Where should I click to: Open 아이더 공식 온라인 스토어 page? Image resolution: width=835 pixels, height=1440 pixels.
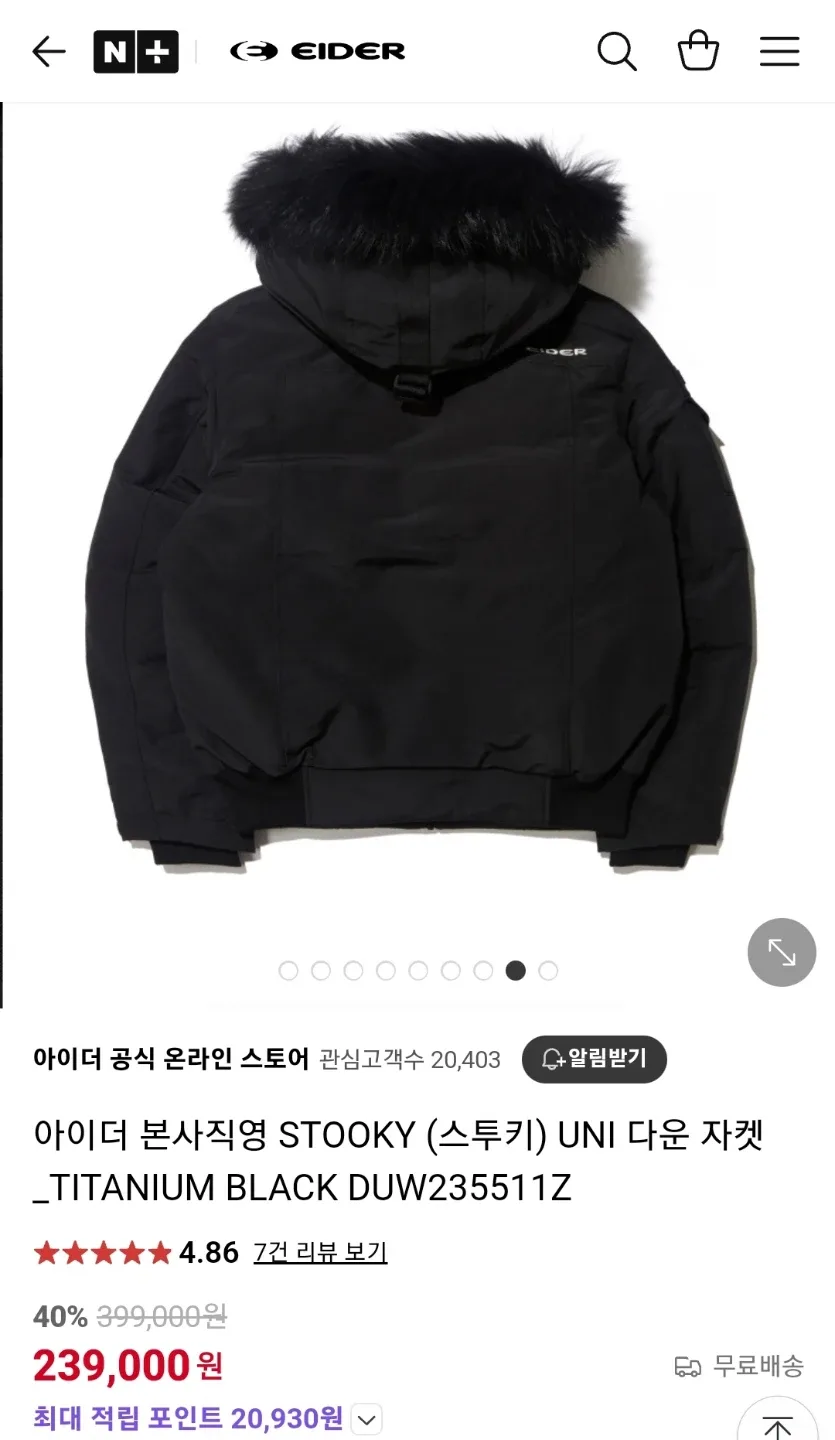click(x=171, y=1059)
